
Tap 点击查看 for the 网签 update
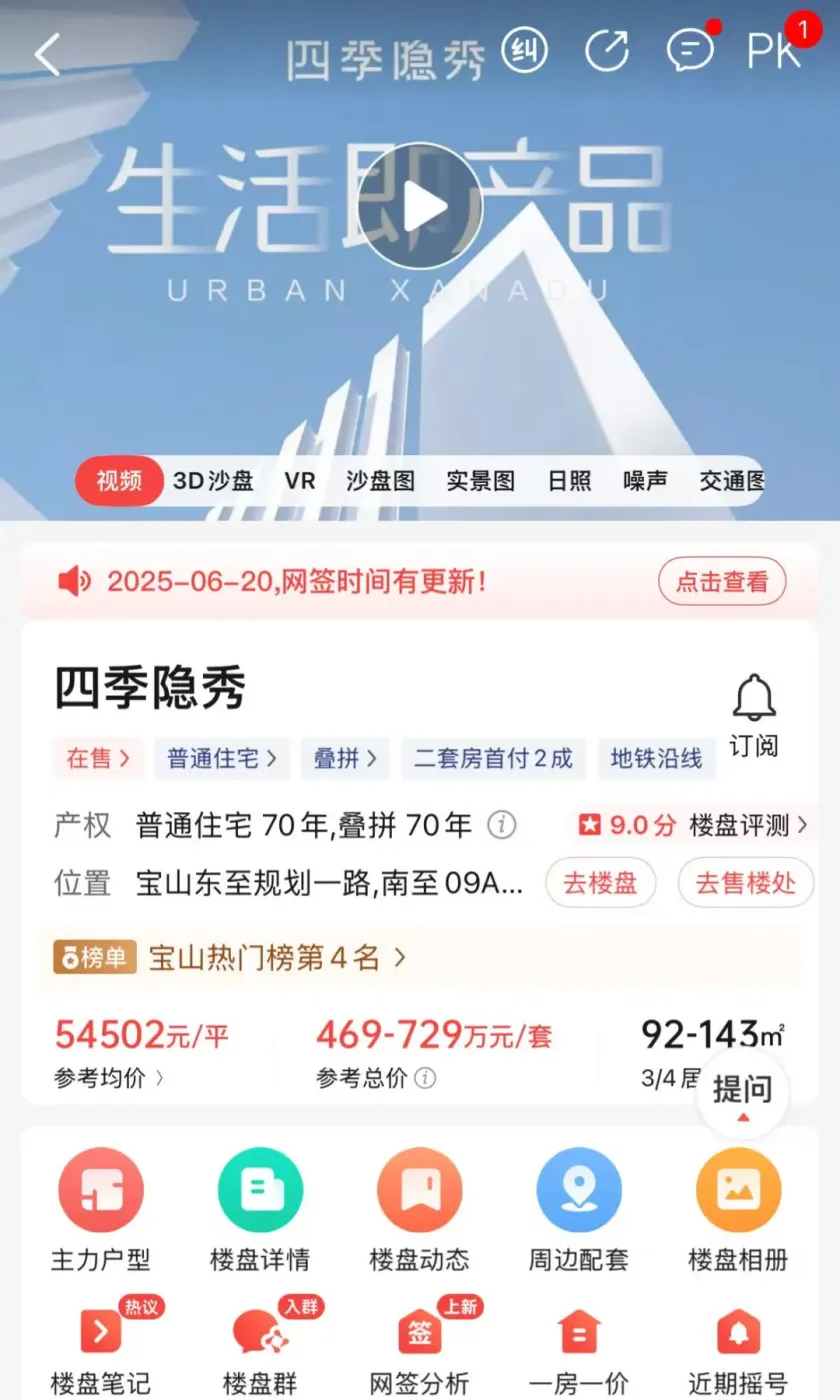(722, 581)
